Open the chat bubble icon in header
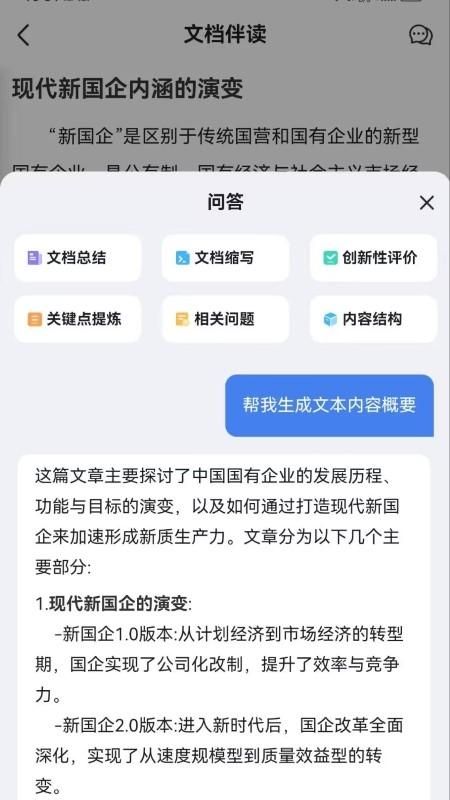This screenshot has height=800, width=450. pos(421,35)
